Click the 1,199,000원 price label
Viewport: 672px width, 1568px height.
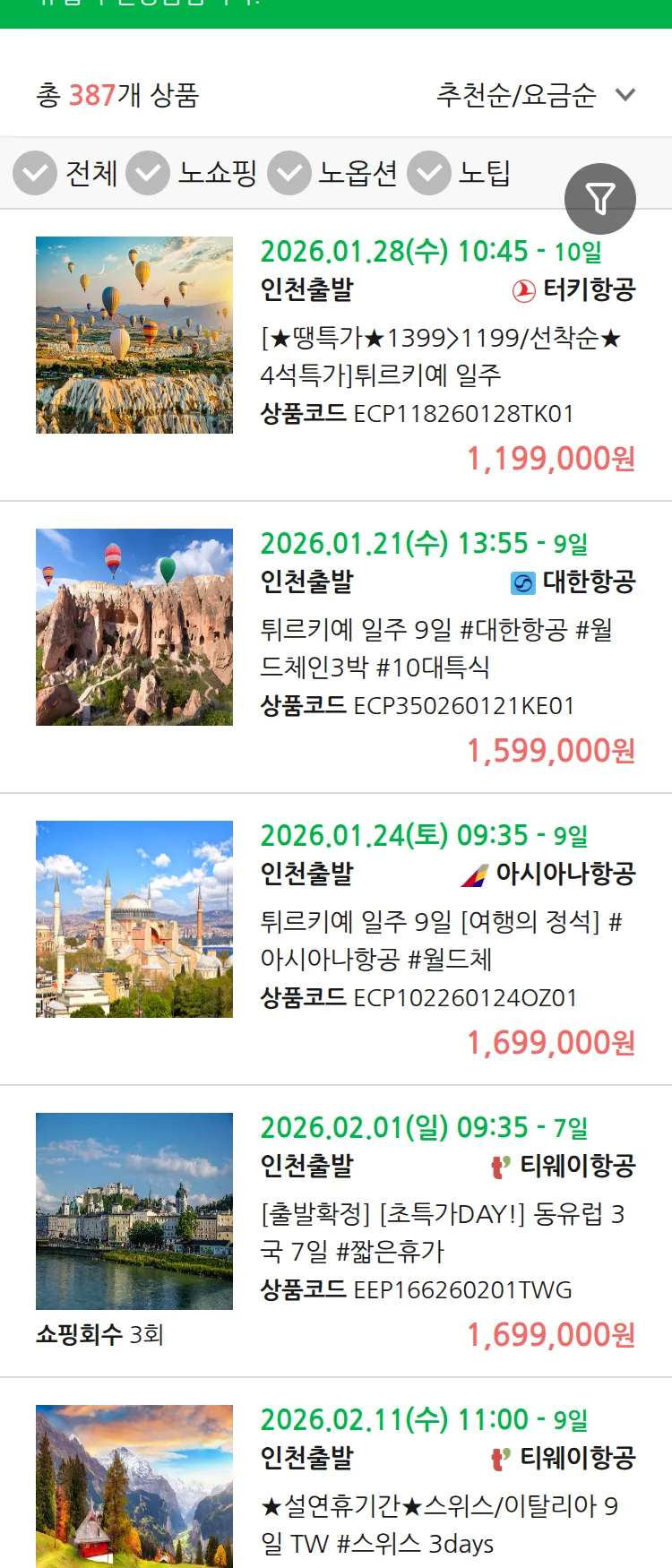click(x=553, y=458)
